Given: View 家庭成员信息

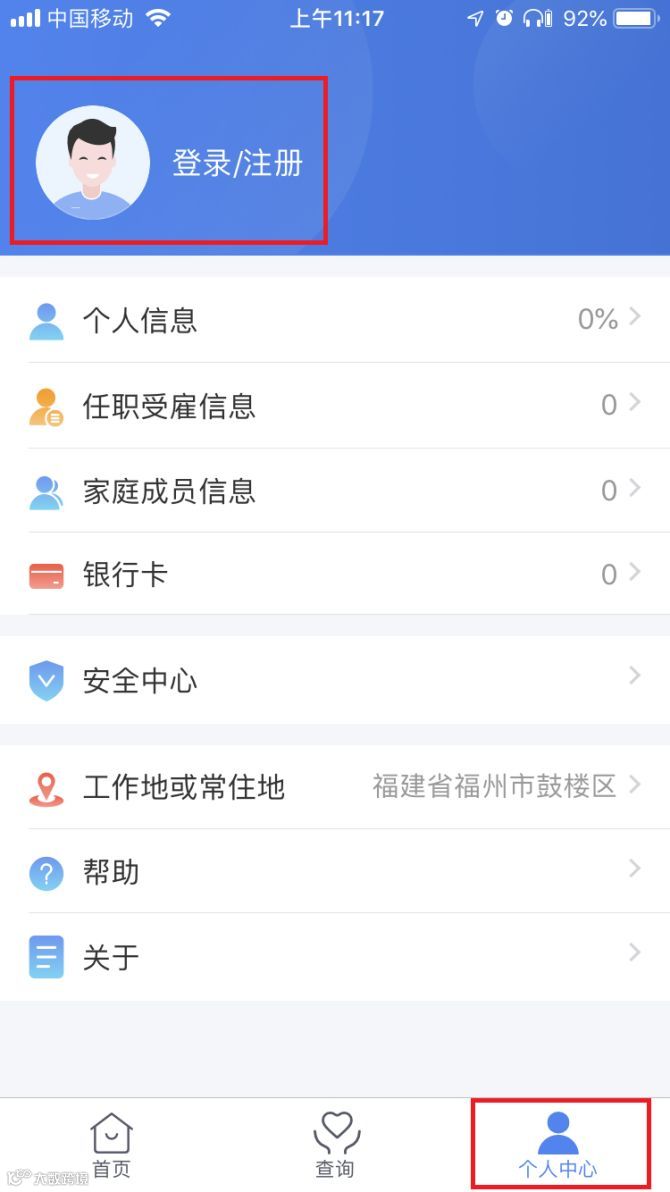Looking at the screenshot, I should tap(335, 491).
